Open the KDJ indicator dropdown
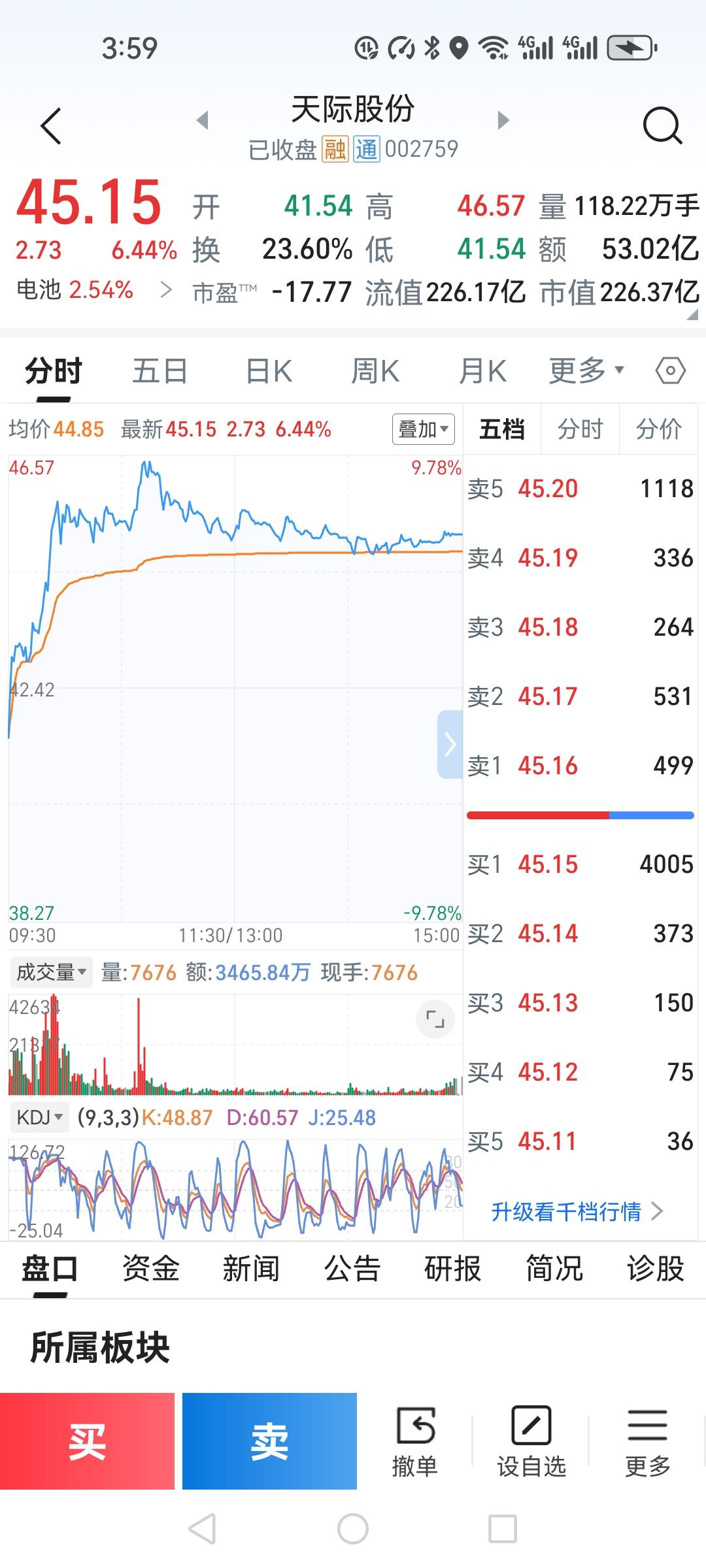This screenshot has width=706, height=1568. pyautogui.click(x=39, y=1116)
